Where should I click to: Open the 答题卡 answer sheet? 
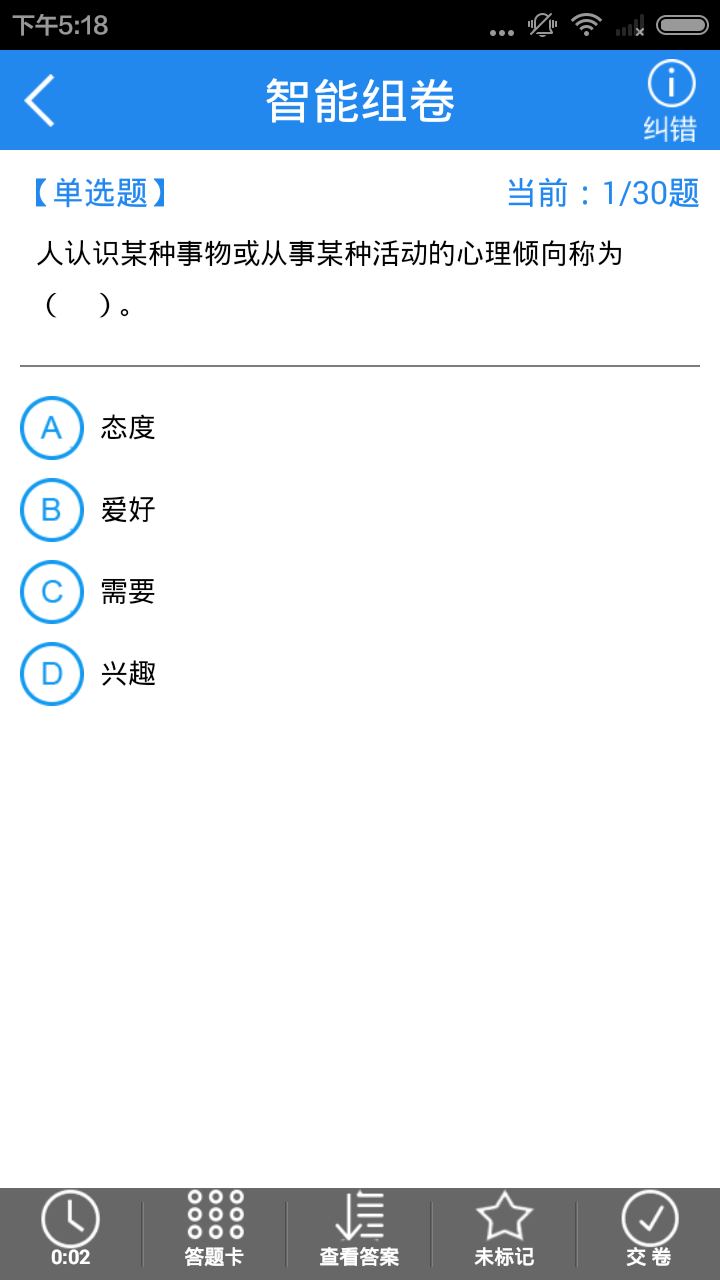tap(215, 1229)
